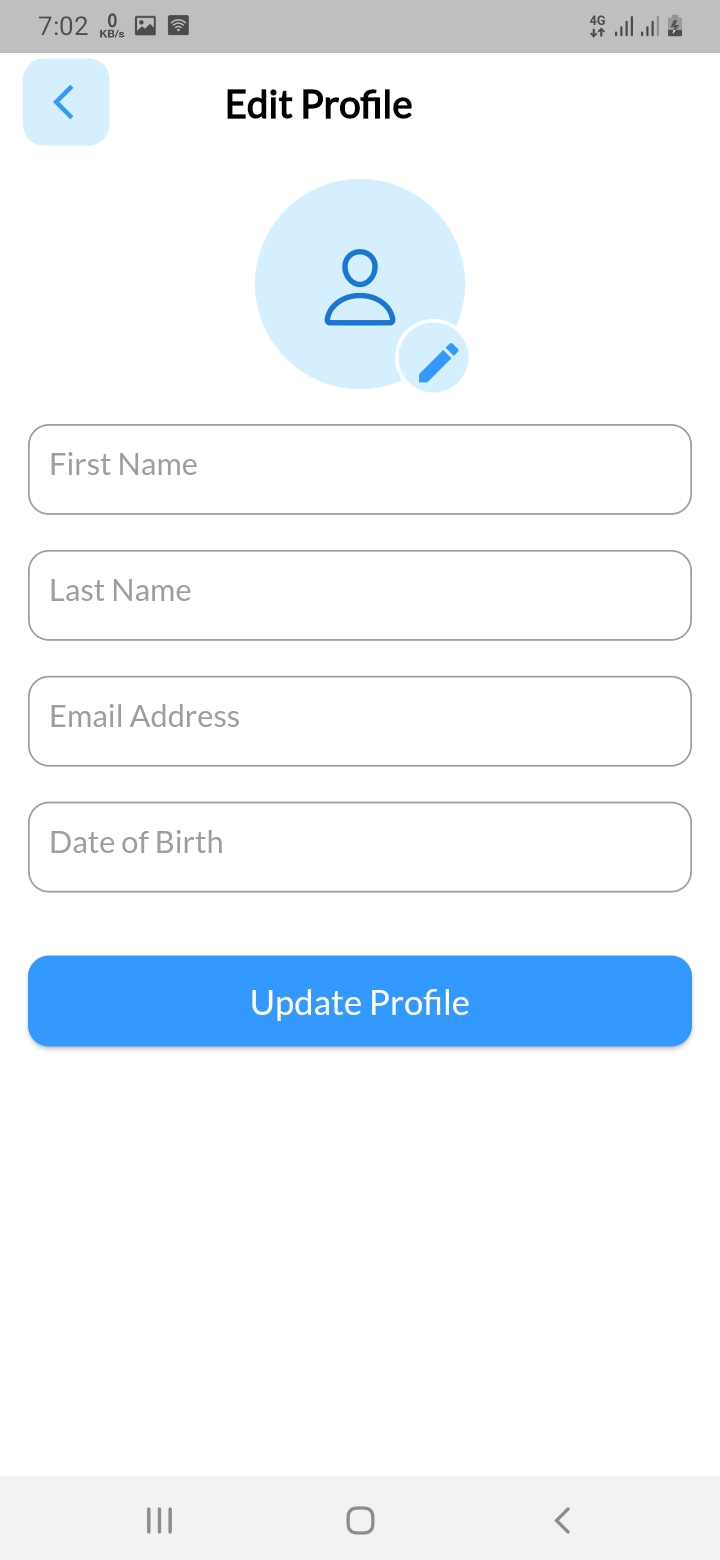Open the recent apps button
Image resolution: width=720 pixels, height=1560 pixels.
coord(159,1519)
